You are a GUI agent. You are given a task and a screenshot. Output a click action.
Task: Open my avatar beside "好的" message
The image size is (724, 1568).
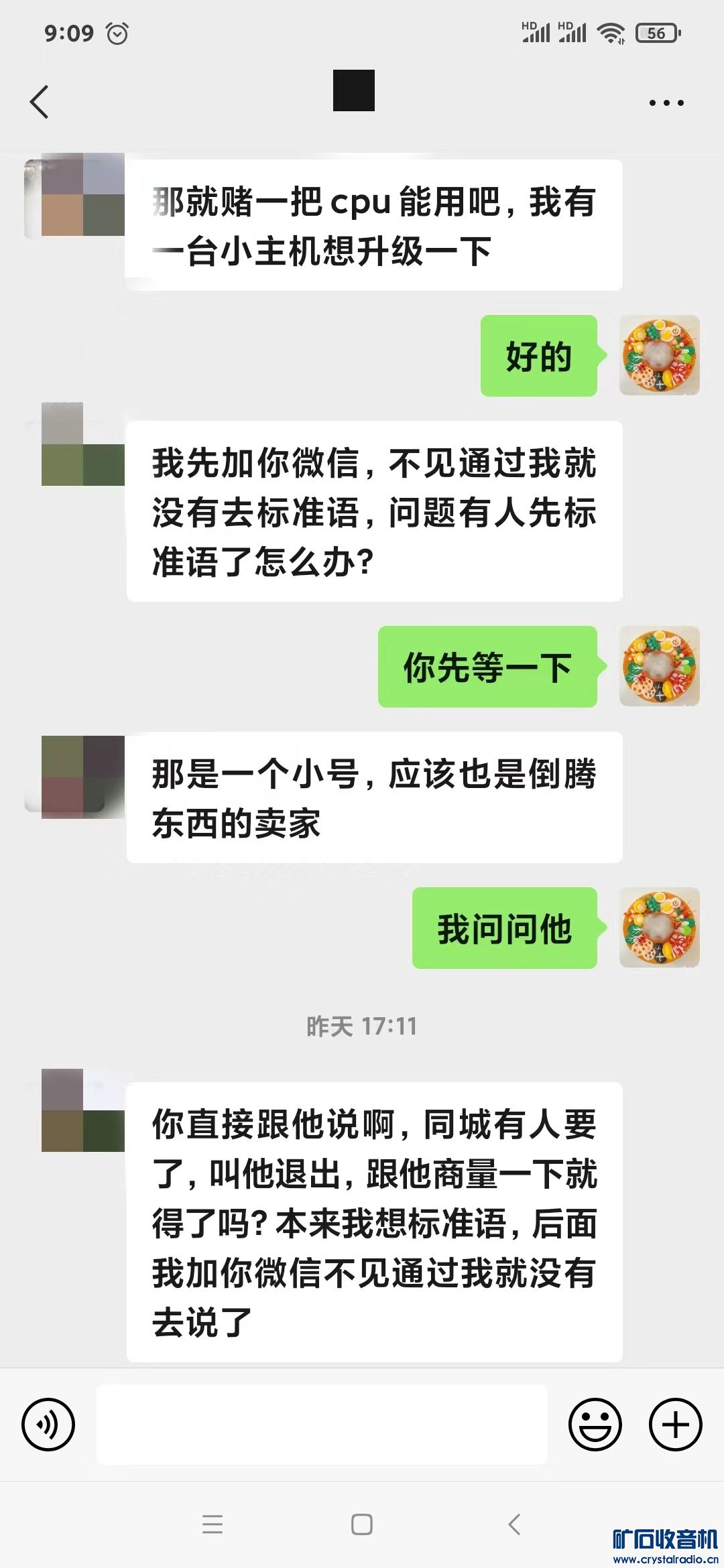[x=659, y=355]
